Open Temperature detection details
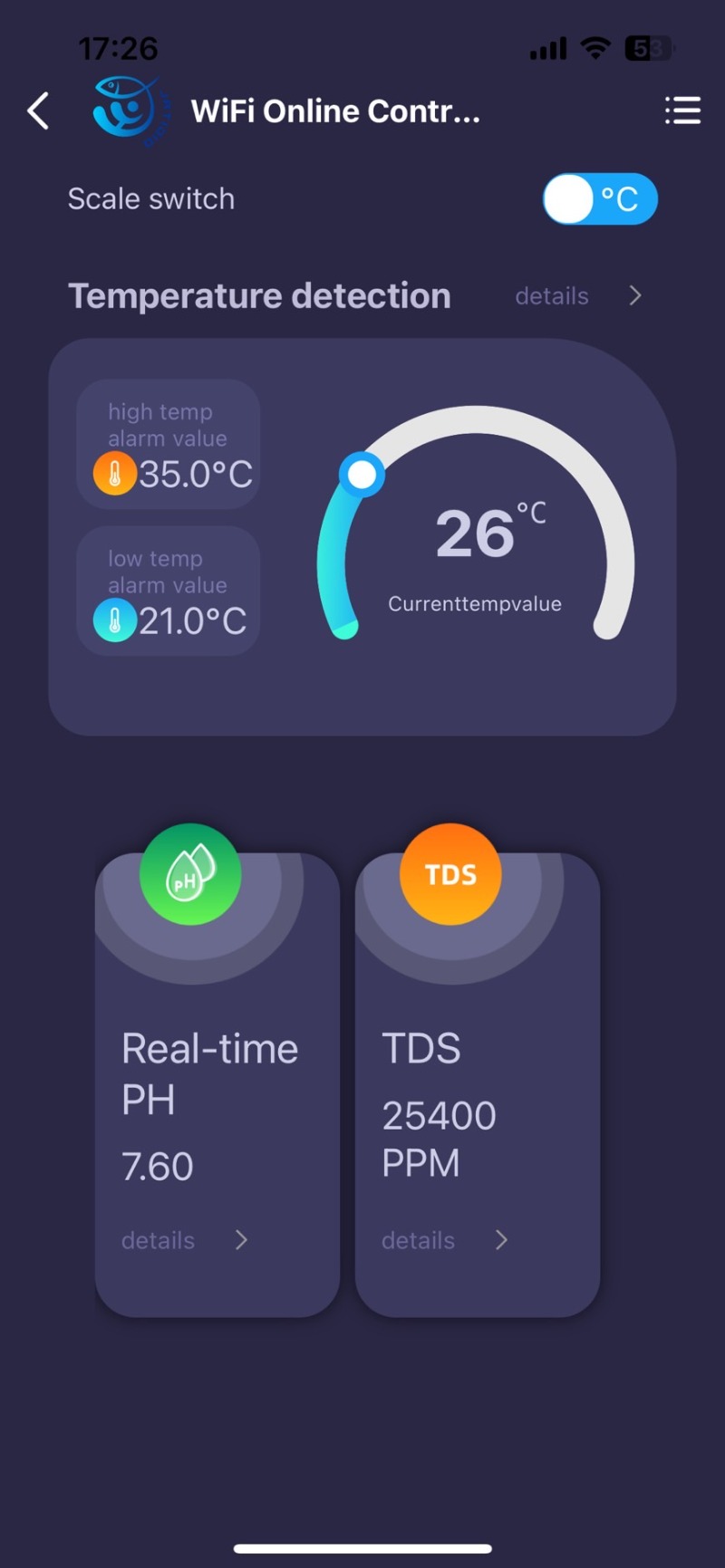Image resolution: width=725 pixels, height=1568 pixels. click(x=577, y=296)
